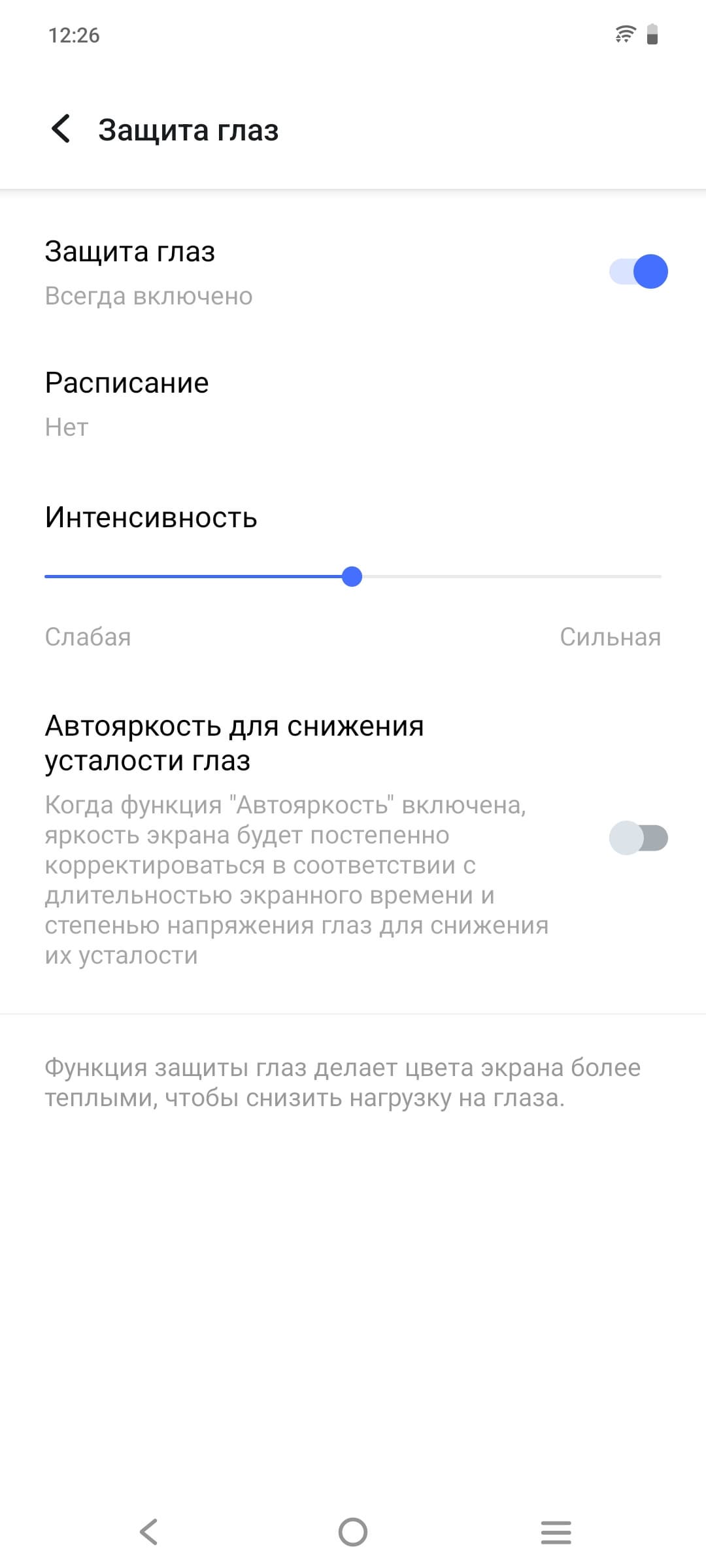Enable Автояркость для снижения усталости глаз

tap(638, 838)
